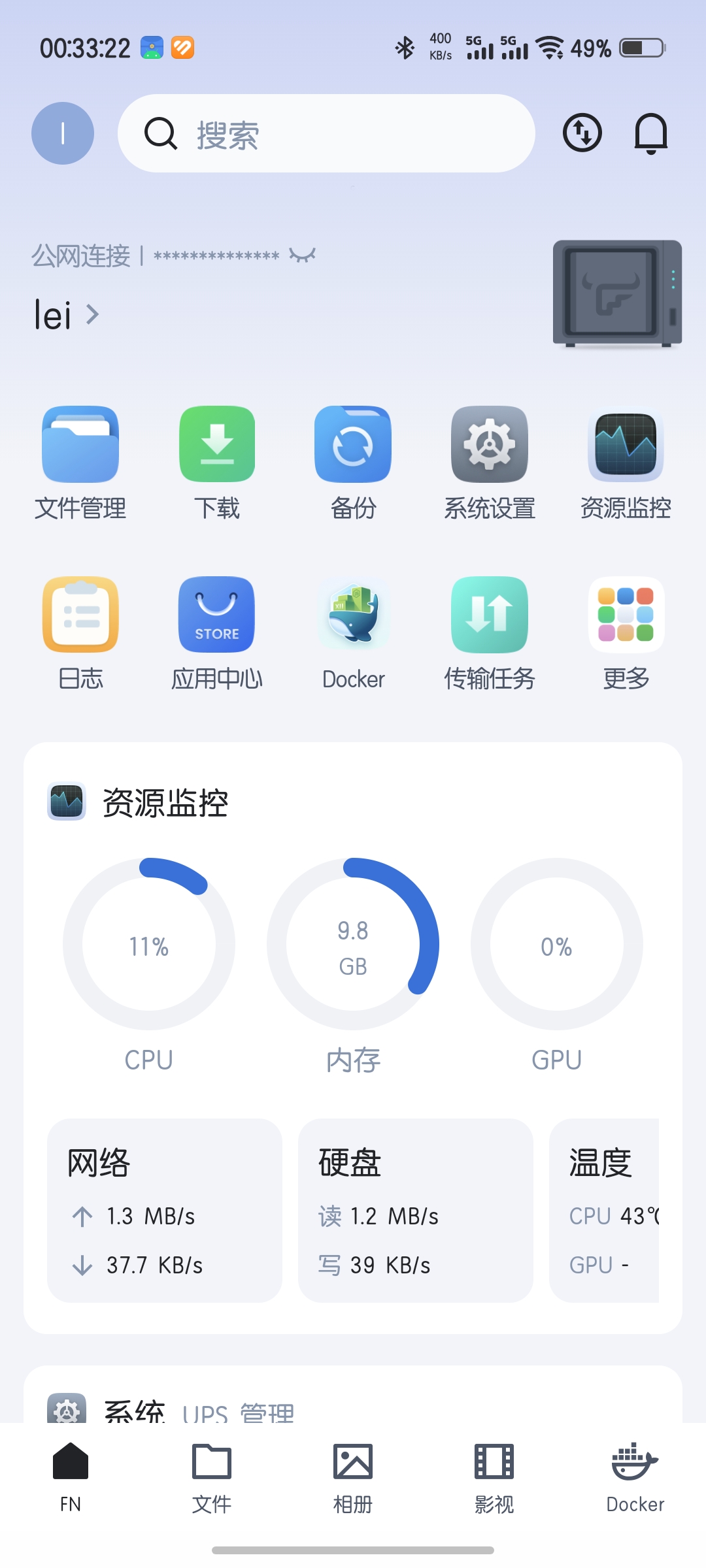View the 日志 logs
This screenshot has height=1568, width=706.
pyautogui.click(x=80, y=615)
